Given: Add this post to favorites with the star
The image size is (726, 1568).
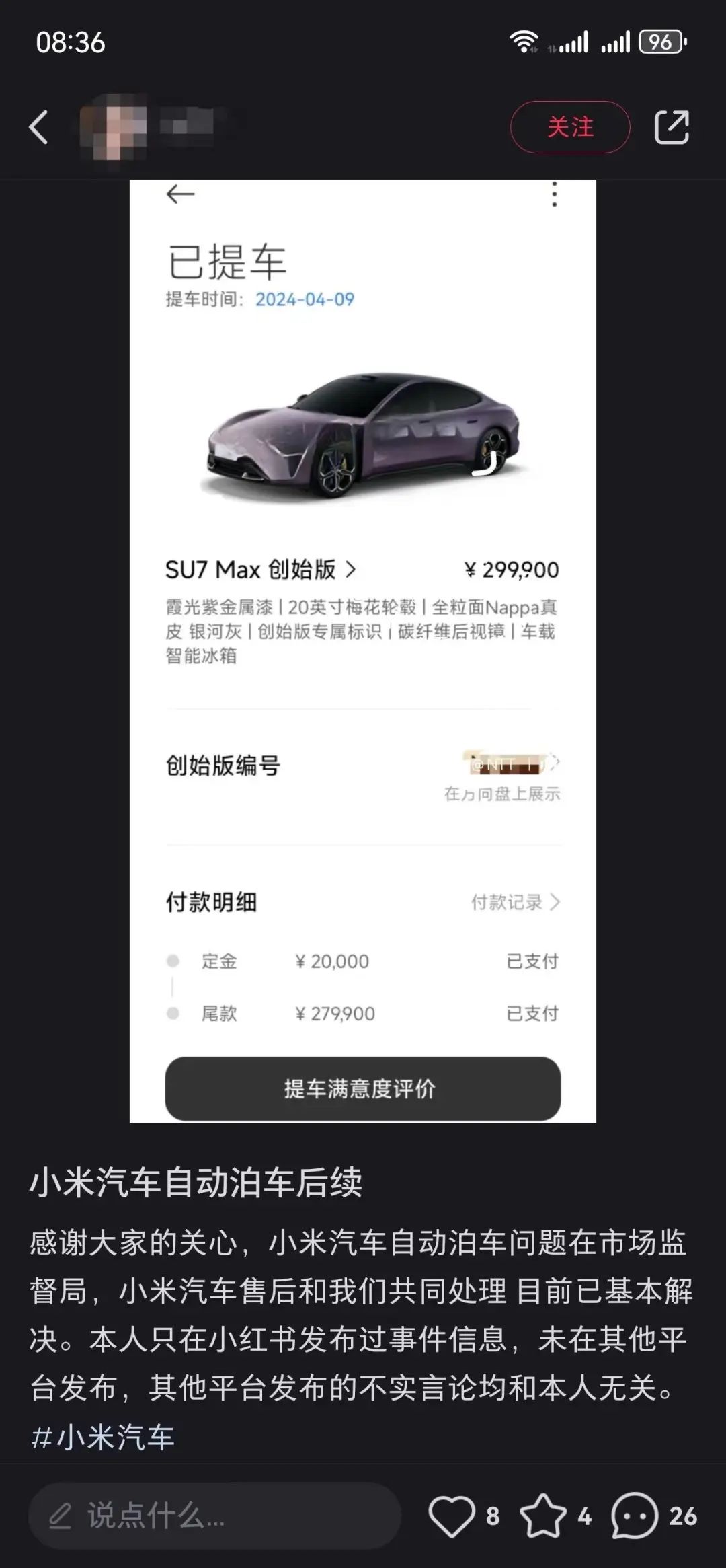Looking at the screenshot, I should [x=542, y=1516].
